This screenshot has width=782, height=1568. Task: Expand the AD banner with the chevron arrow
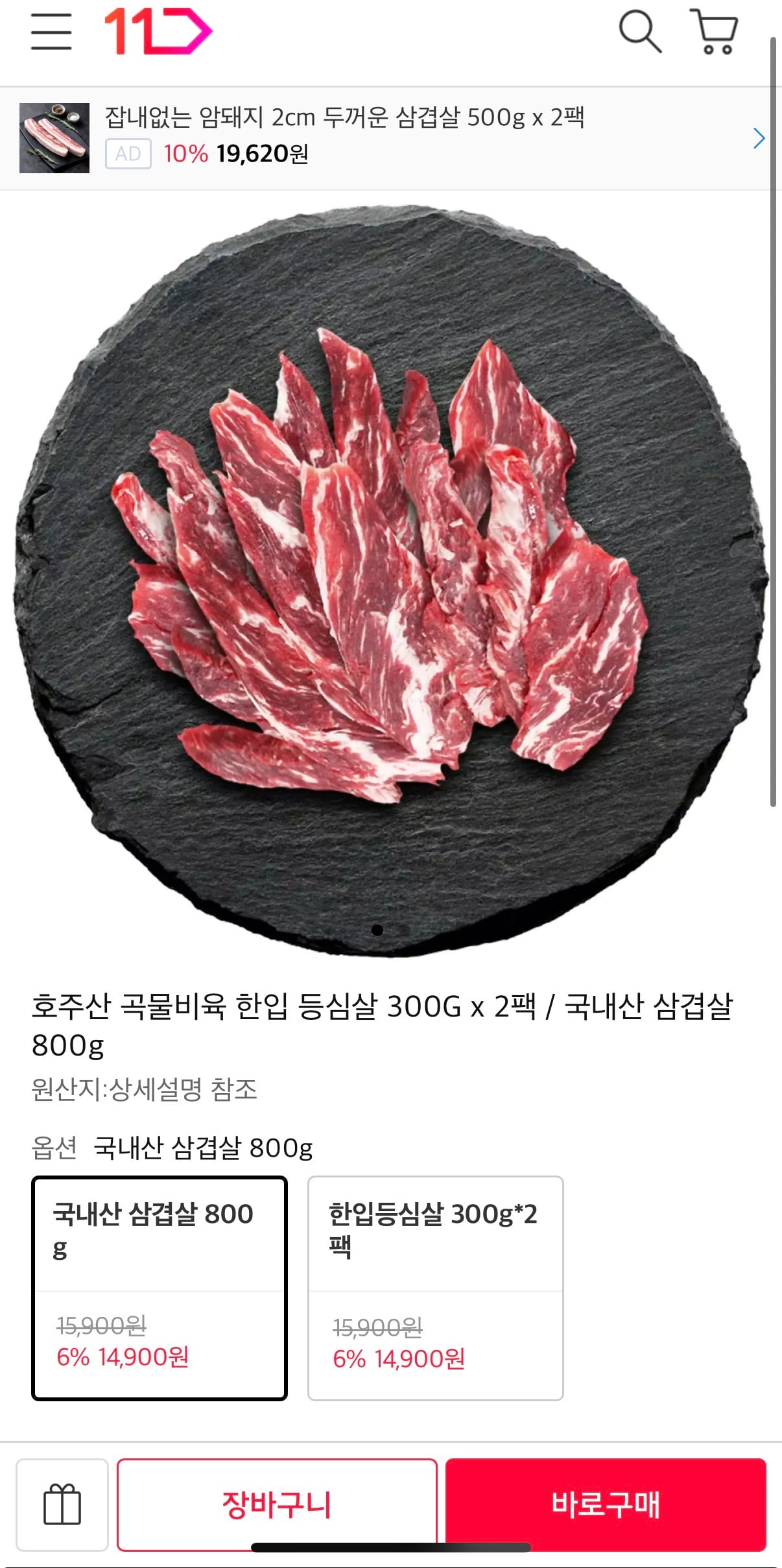759,138
